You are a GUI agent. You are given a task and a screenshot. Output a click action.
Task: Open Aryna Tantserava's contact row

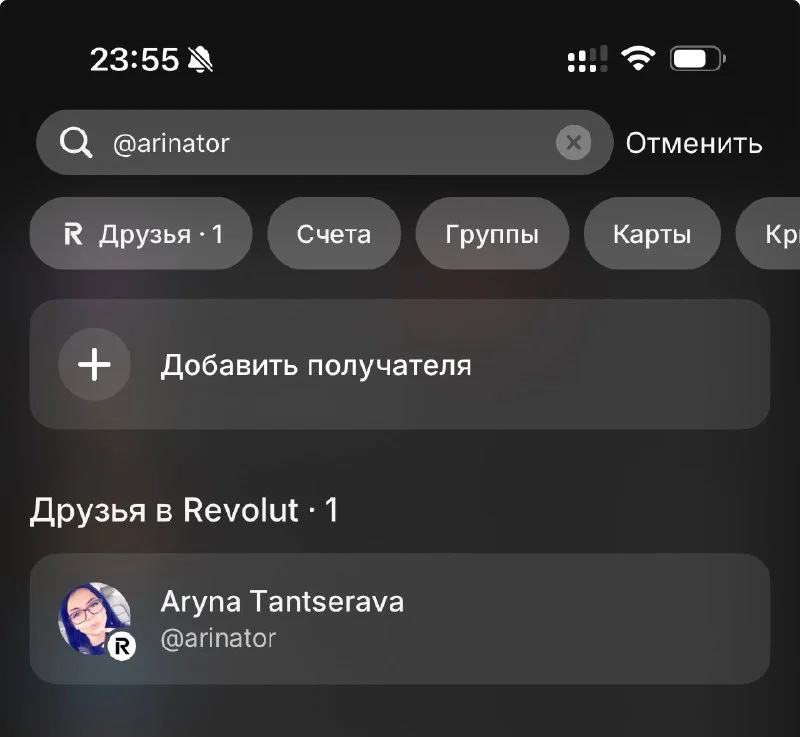point(400,619)
